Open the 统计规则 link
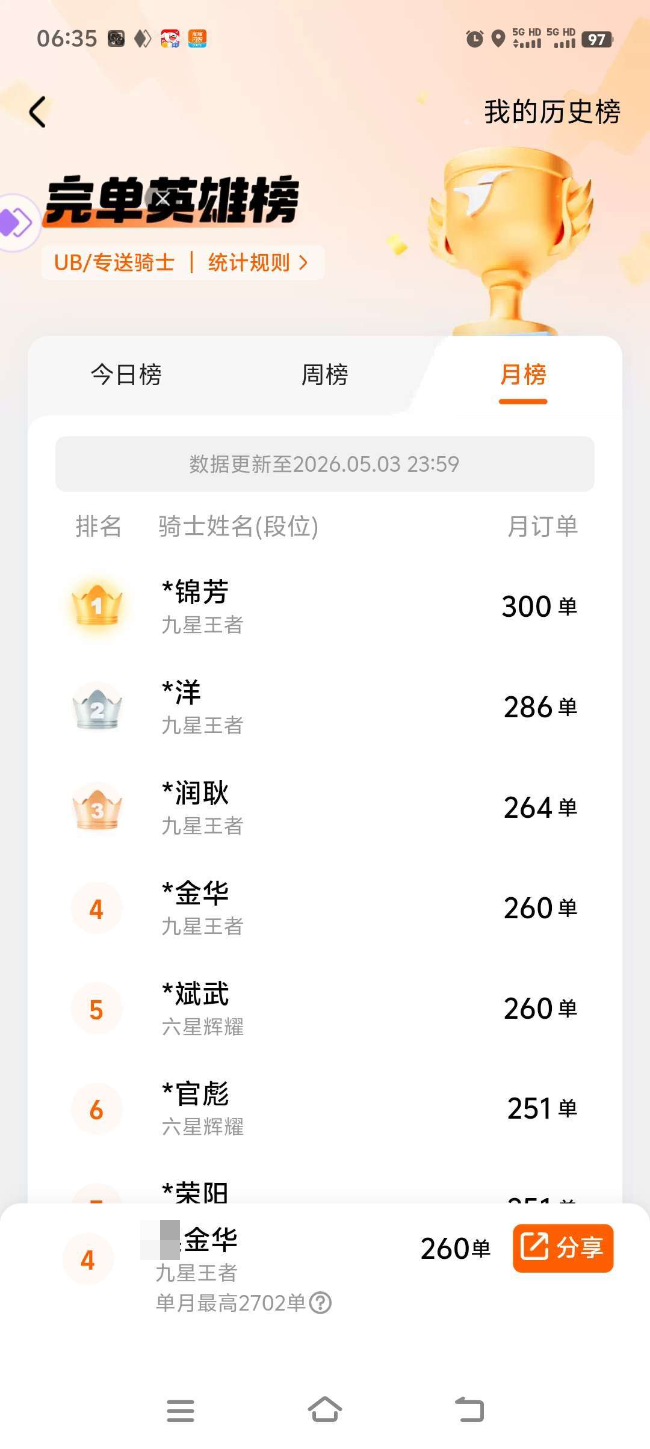This screenshot has width=650, height=1449. 258,263
